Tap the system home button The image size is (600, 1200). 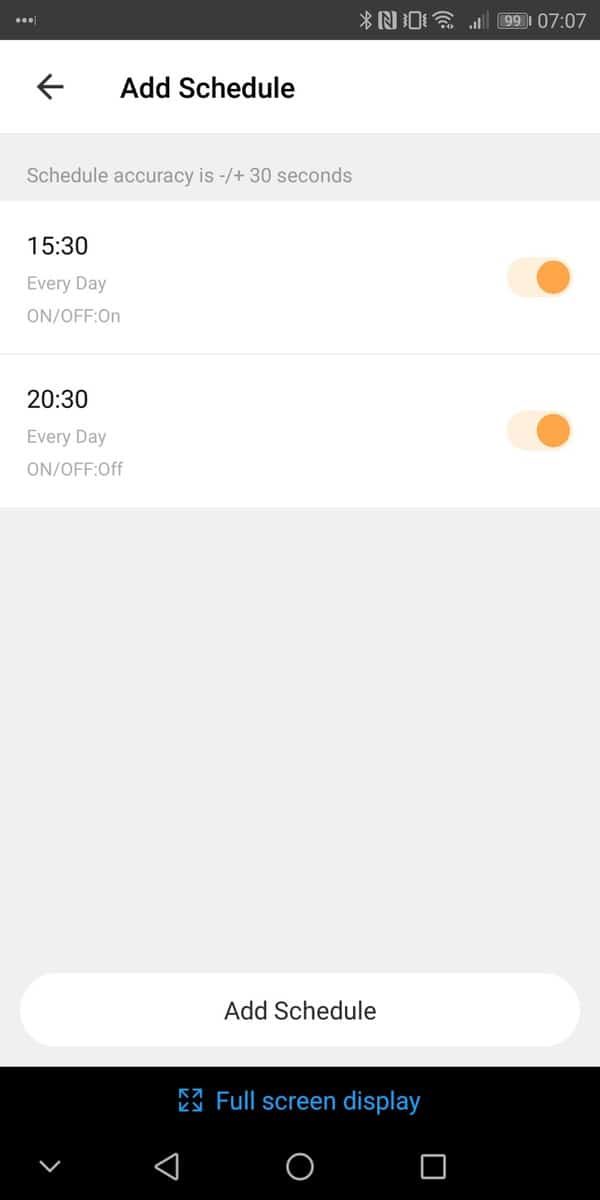[x=300, y=1166]
